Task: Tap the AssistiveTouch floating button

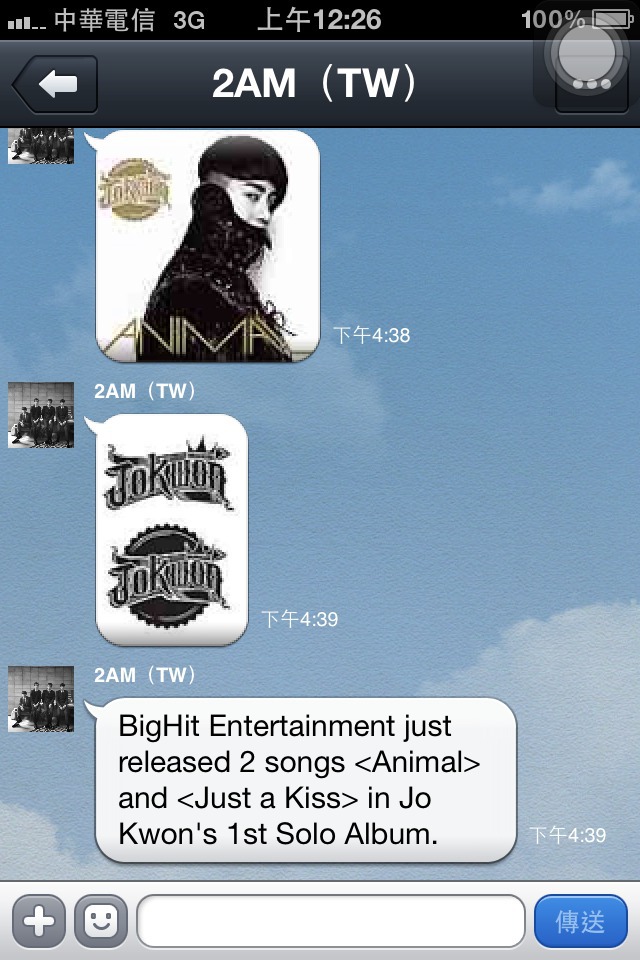Action: (x=592, y=52)
